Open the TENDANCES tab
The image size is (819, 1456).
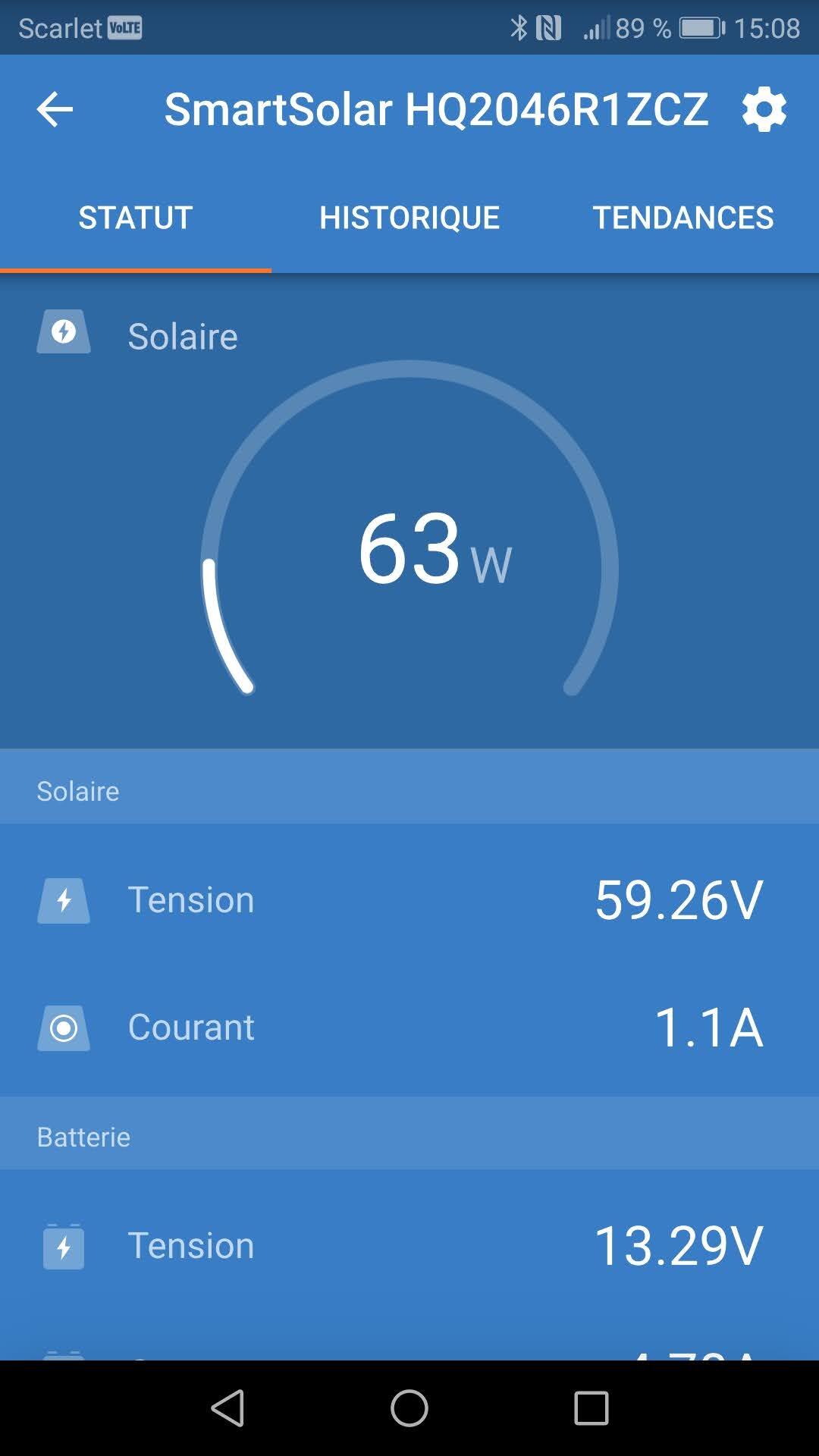click(x=682, y=218)
